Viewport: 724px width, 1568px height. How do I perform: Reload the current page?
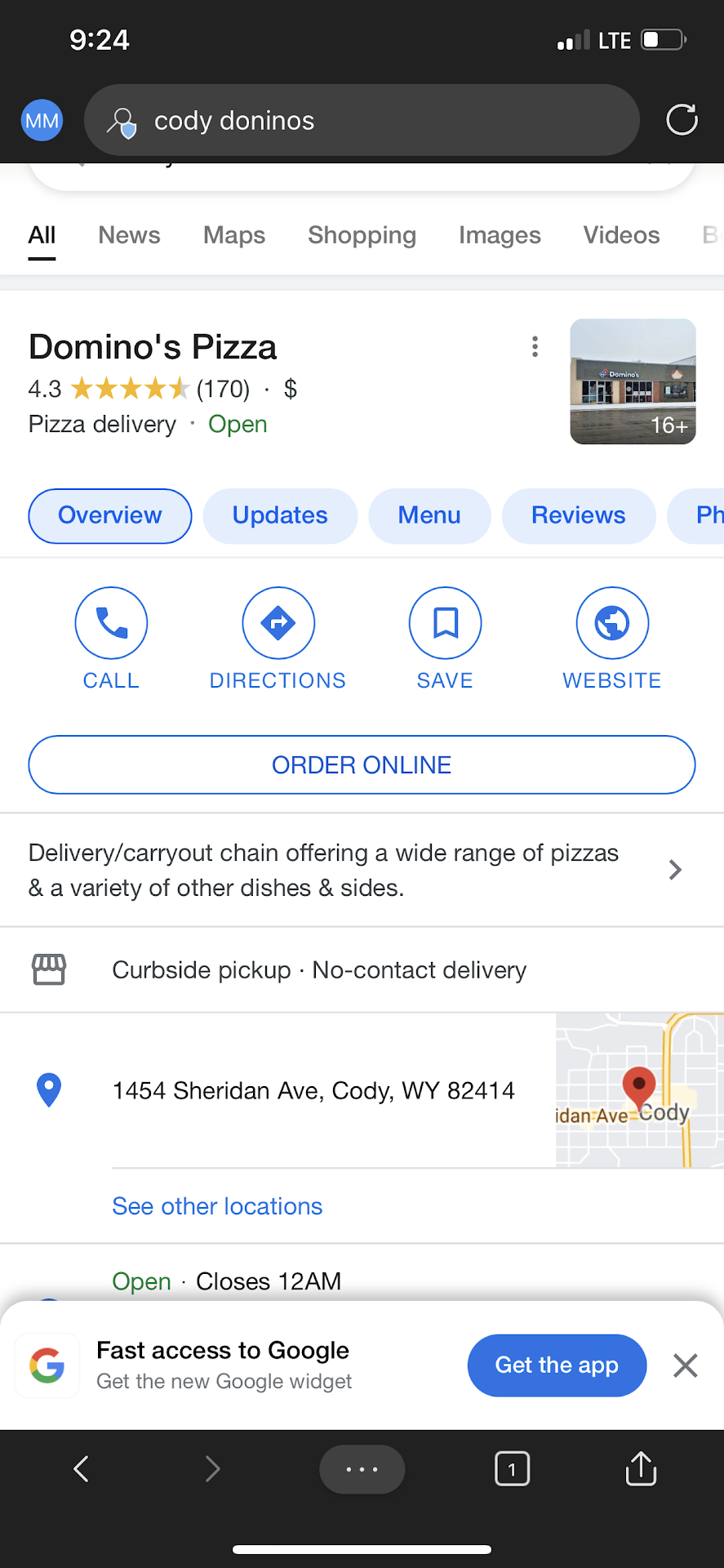(x=682, y=120)
